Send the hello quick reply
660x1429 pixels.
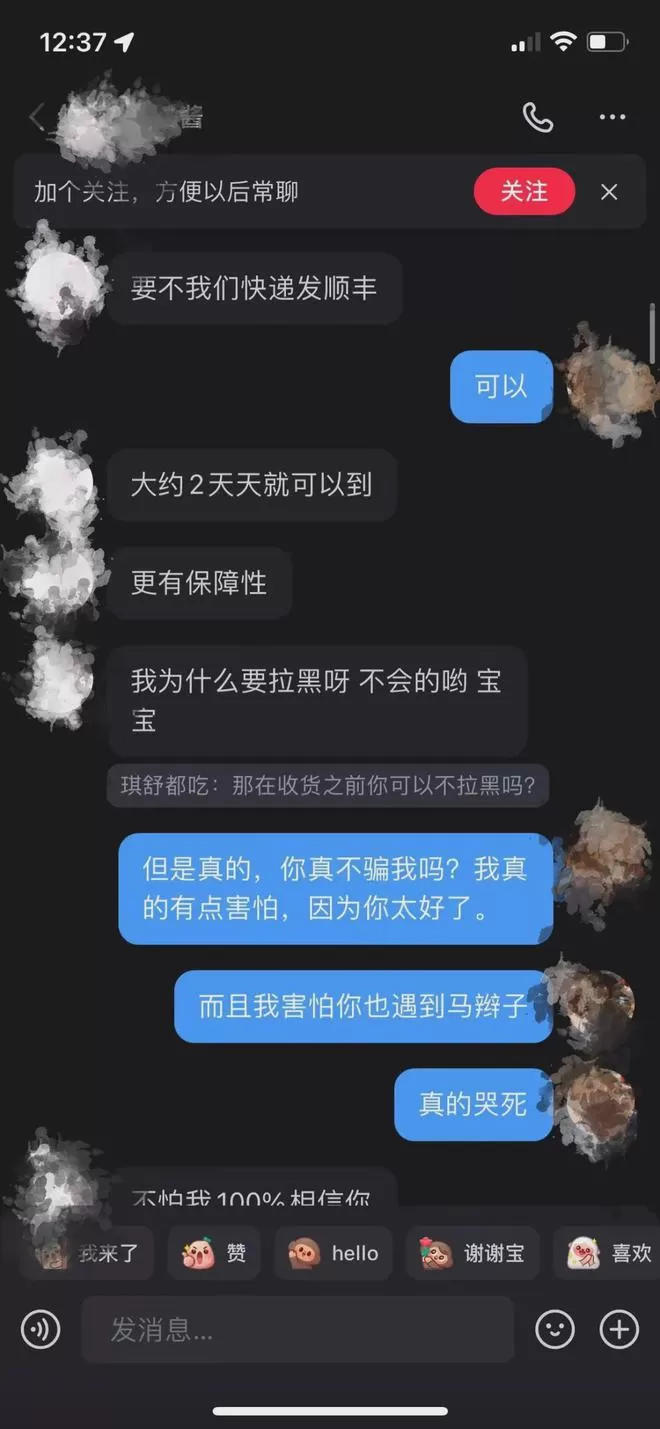tap(333, 1253)
